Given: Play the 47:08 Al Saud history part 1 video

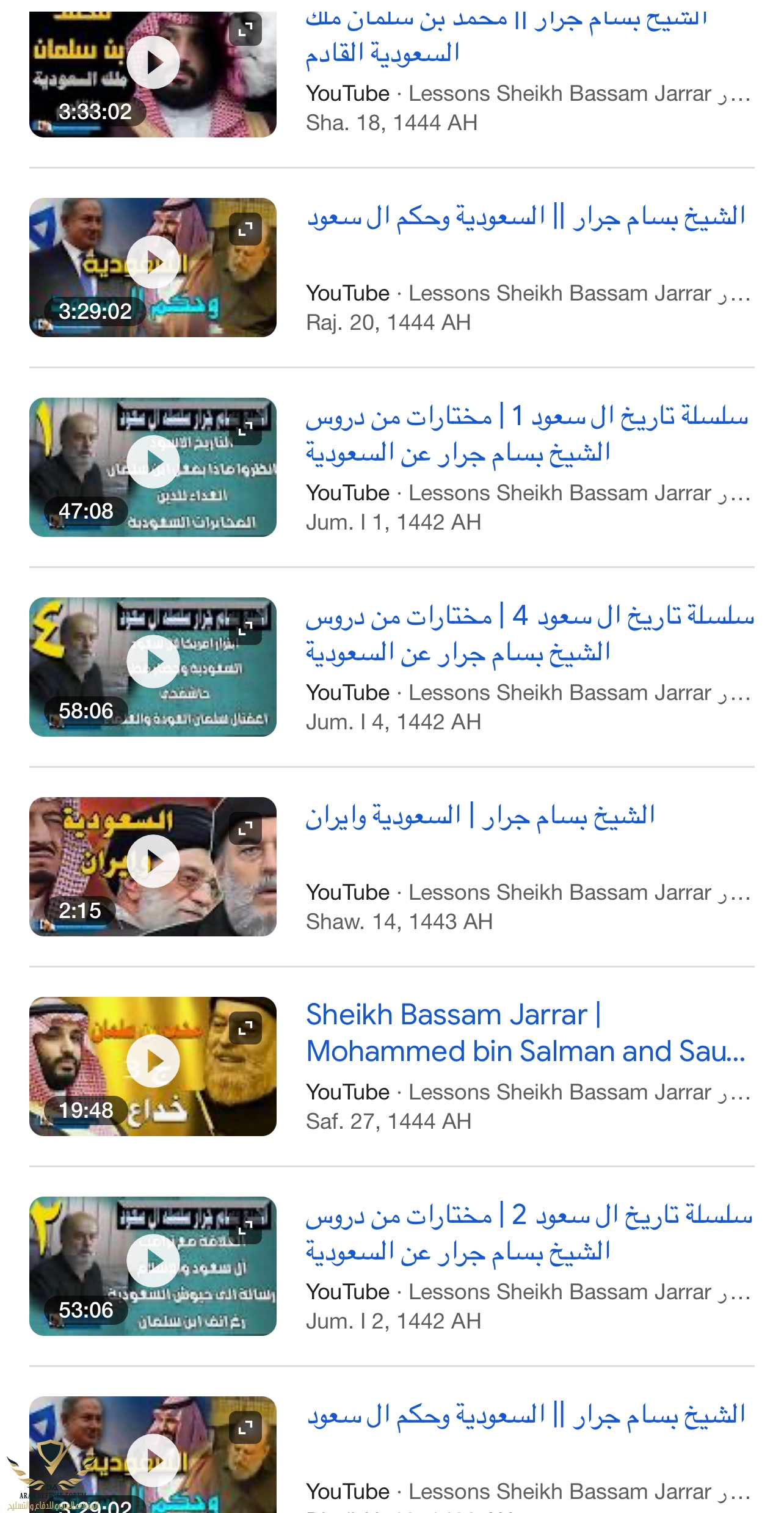Looking at the screenshot, I should (x=153, y=462).
